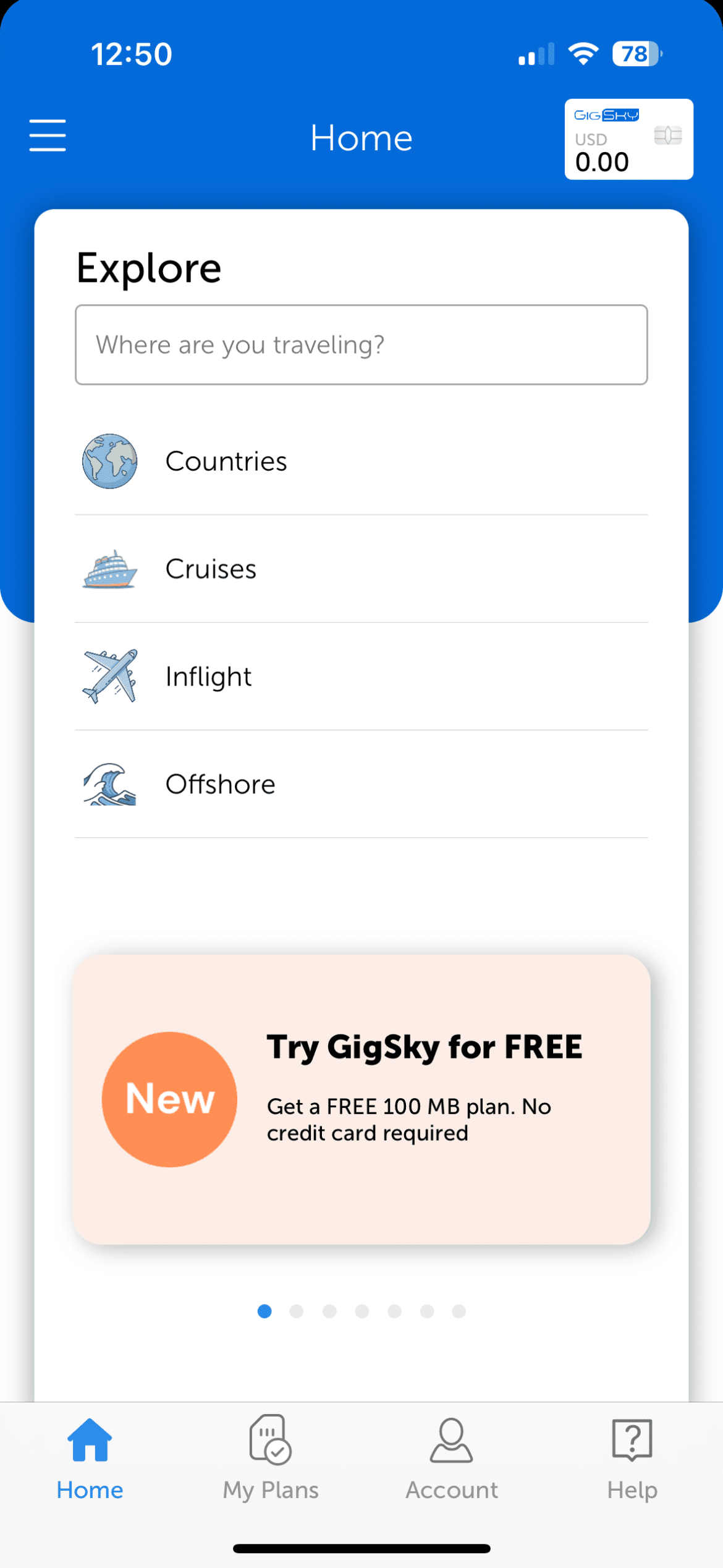The width and height of the screenshot is (723, 1568).
Task: Tap the first carousel page dot
Action: [x=266, y=1311]
